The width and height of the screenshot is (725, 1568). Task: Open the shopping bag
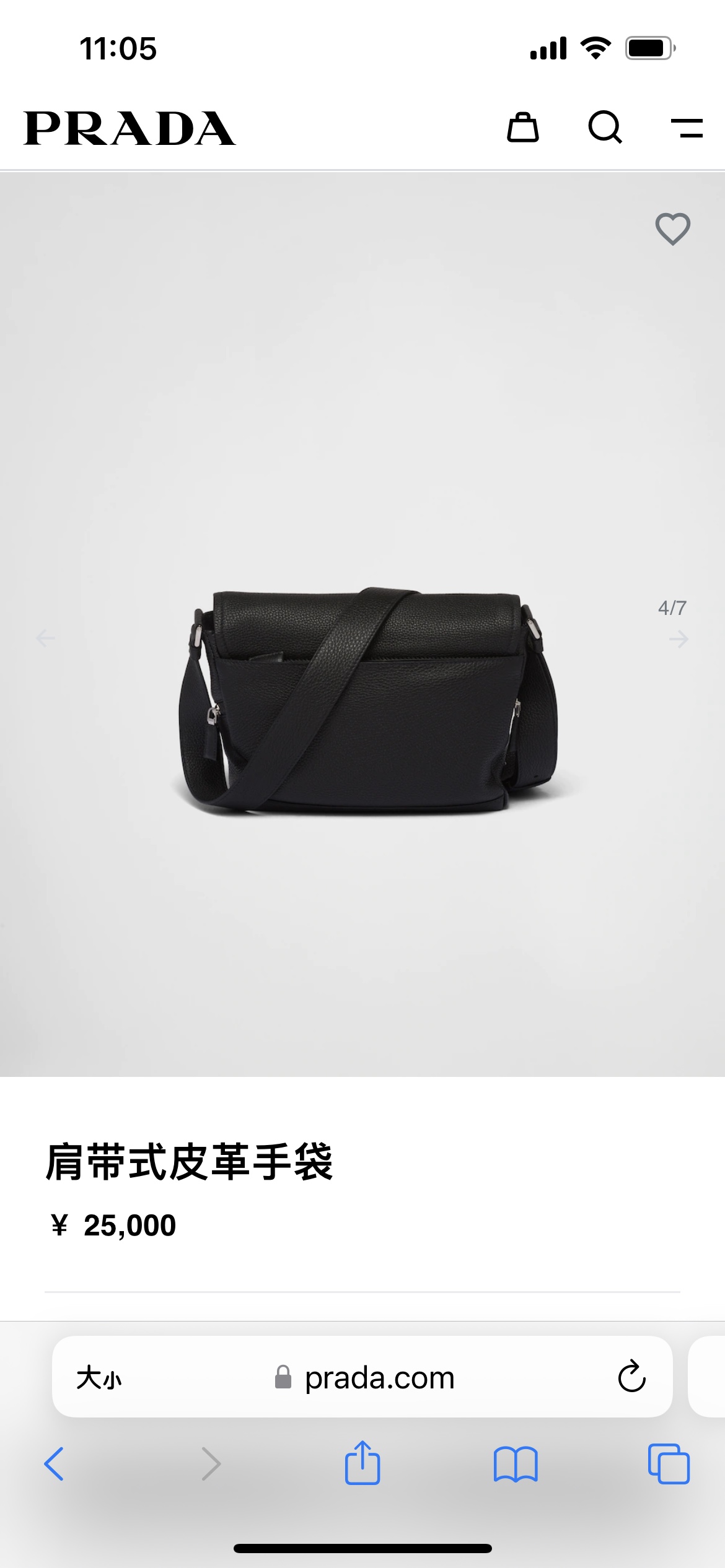pos(523,128)
